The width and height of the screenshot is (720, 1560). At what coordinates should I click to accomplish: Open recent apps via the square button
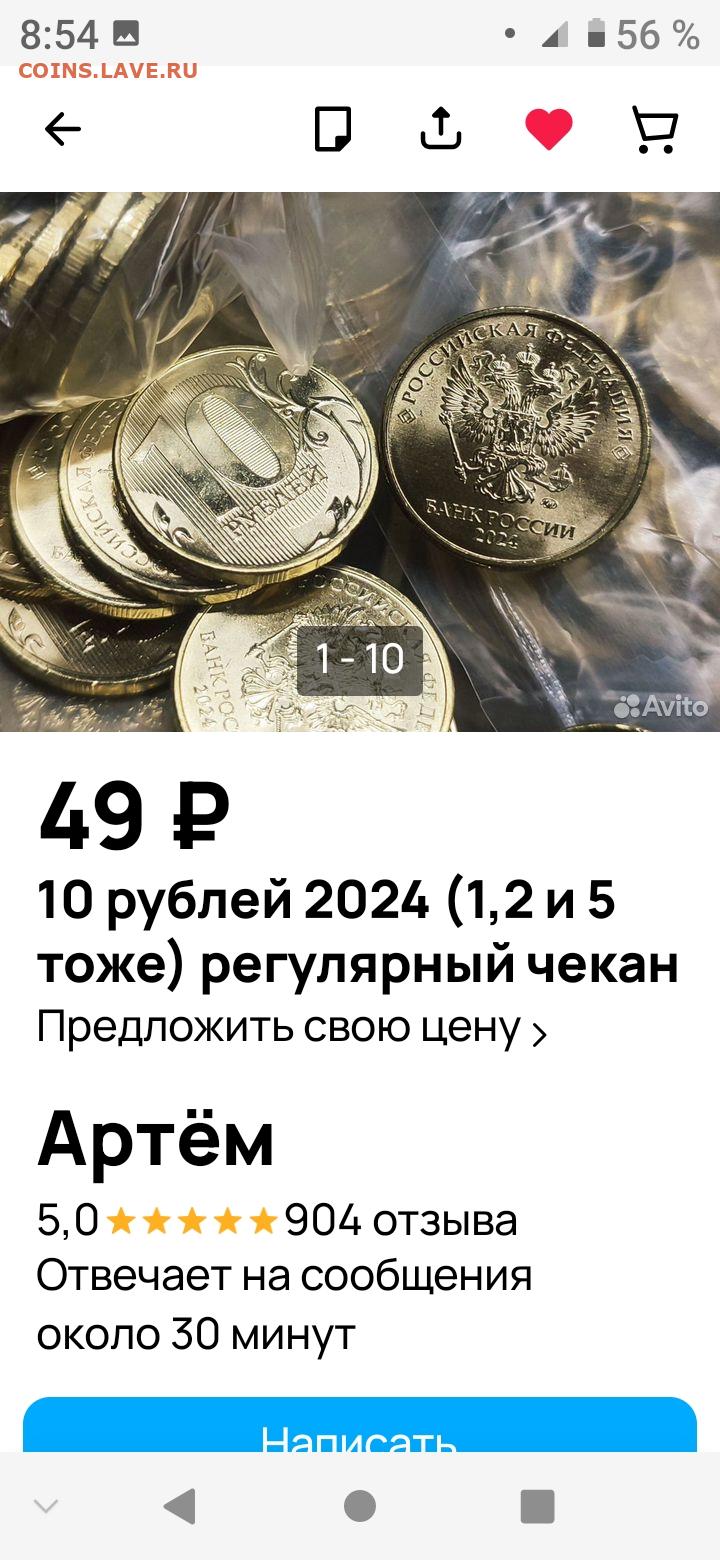[537, 1506]
